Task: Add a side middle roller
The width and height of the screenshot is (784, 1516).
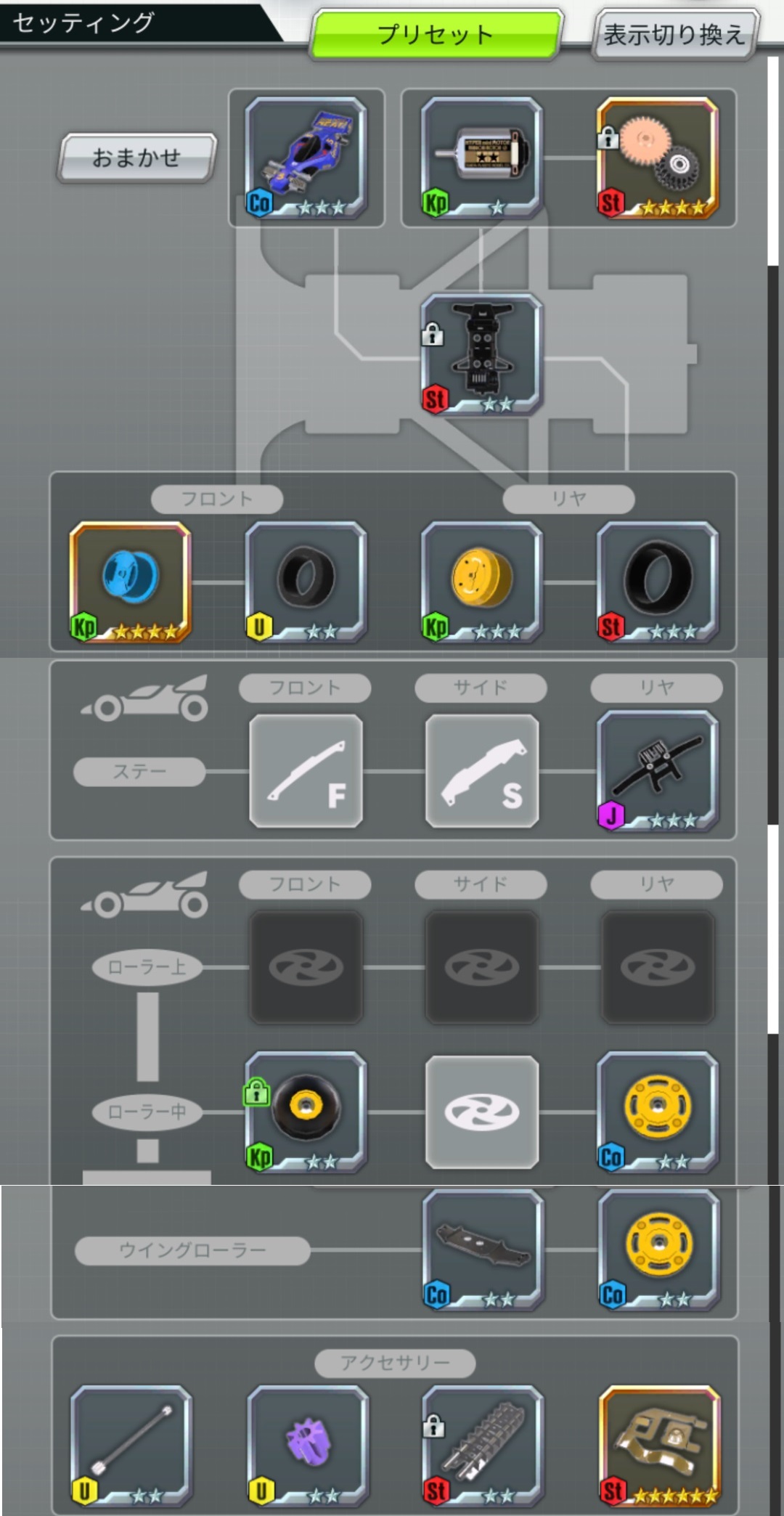Action: [481, 1112]
